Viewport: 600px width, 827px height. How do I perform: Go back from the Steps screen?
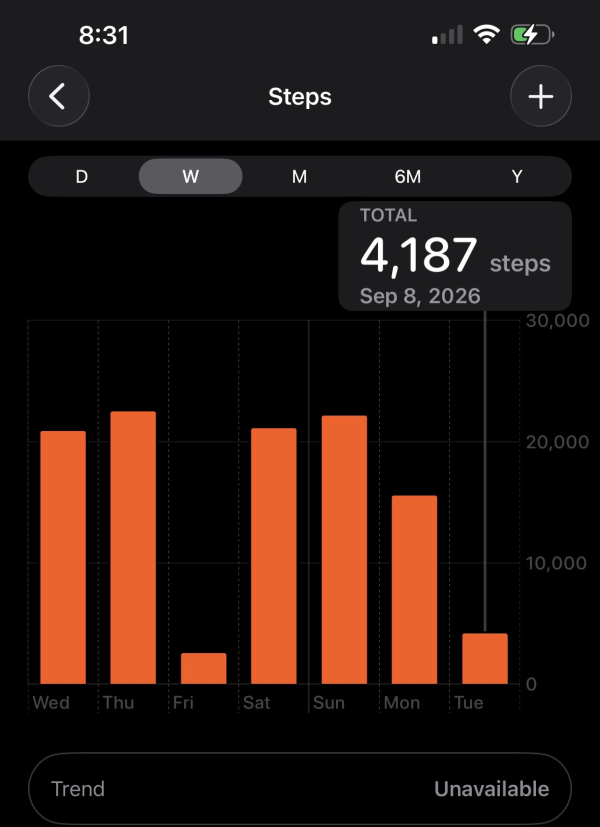[59, 96]
